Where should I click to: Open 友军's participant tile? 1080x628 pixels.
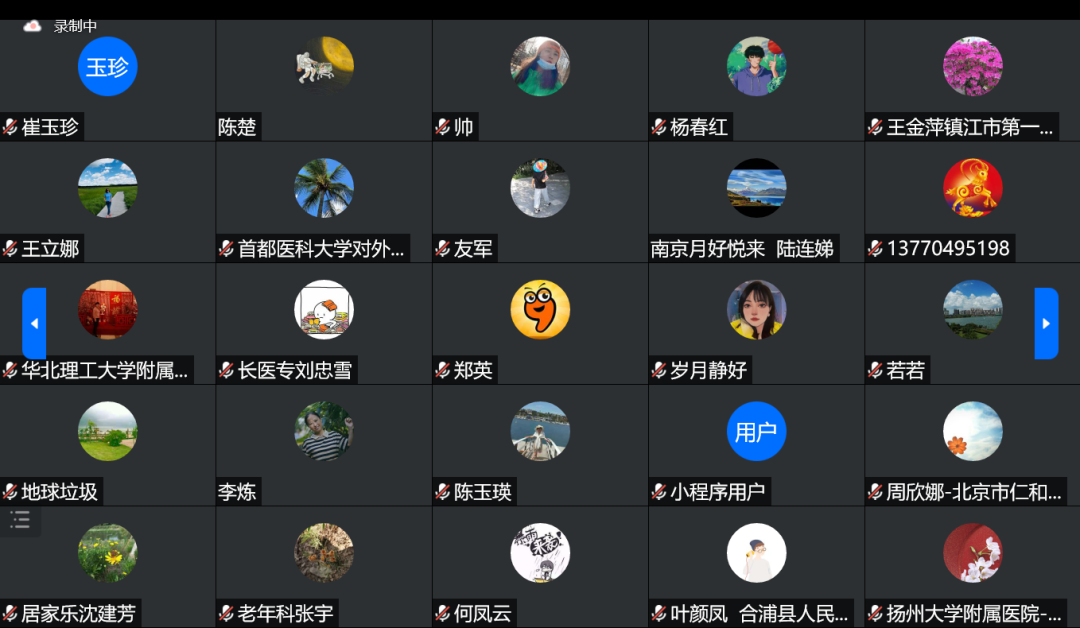(540, 201)
